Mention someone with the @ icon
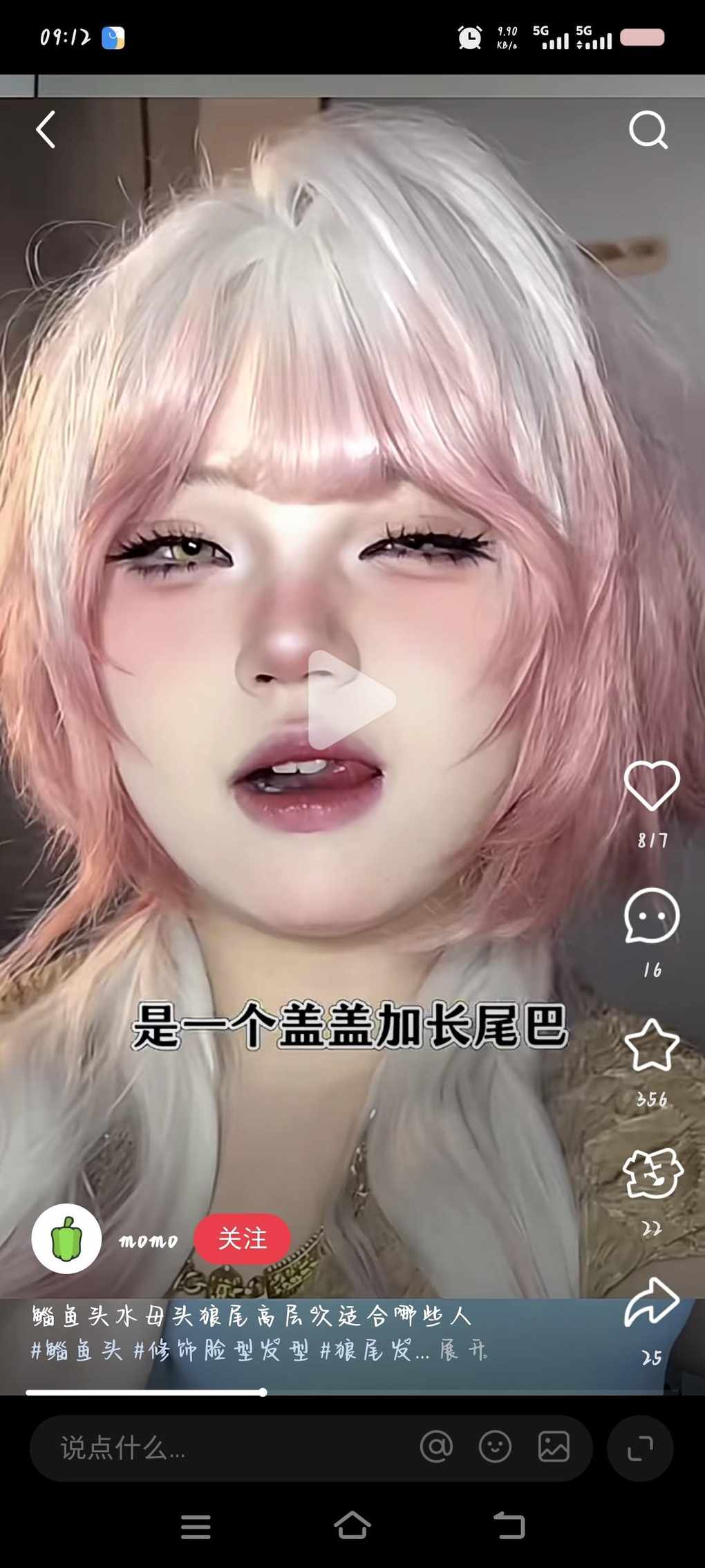The image size is (705, 1568). pos(436,1447)
